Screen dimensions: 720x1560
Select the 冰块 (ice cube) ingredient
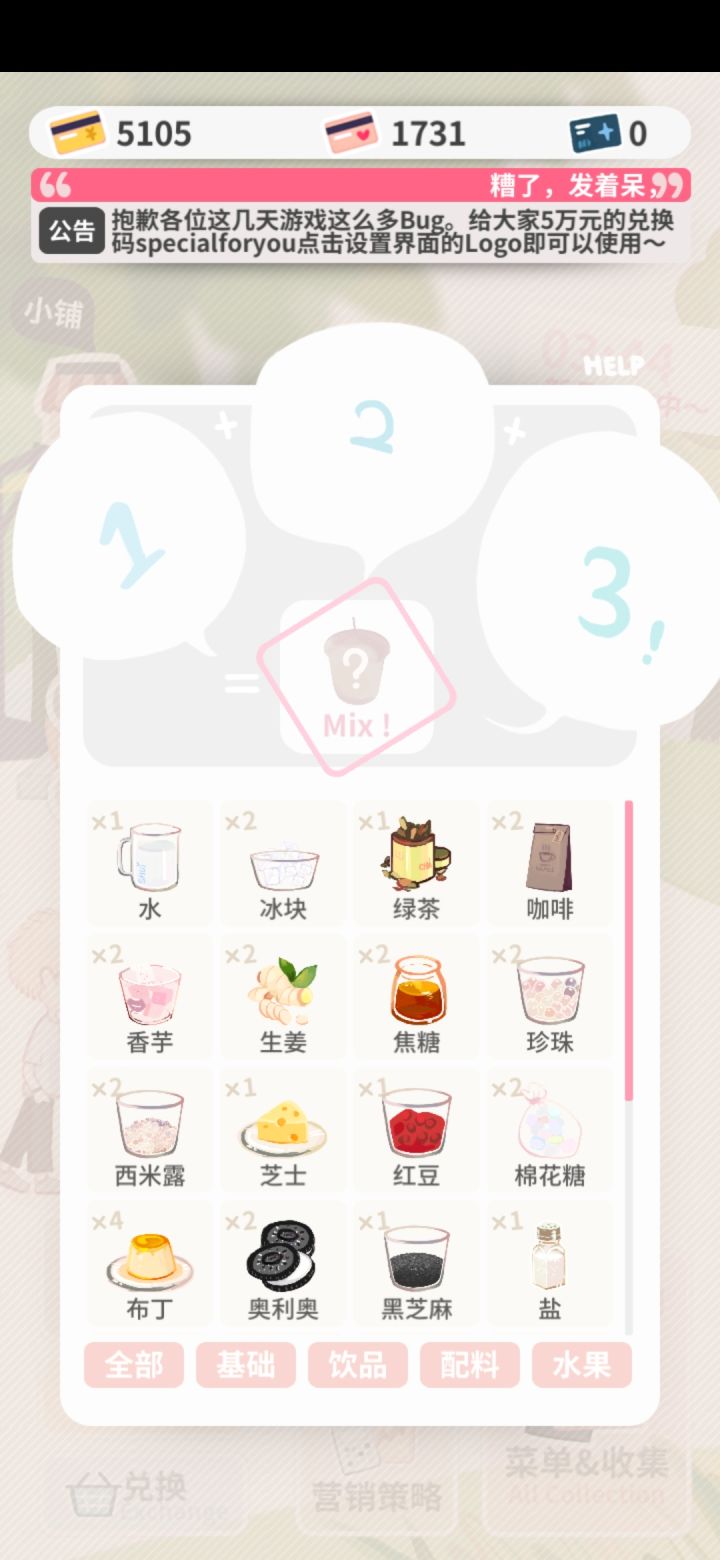(282, 862)
